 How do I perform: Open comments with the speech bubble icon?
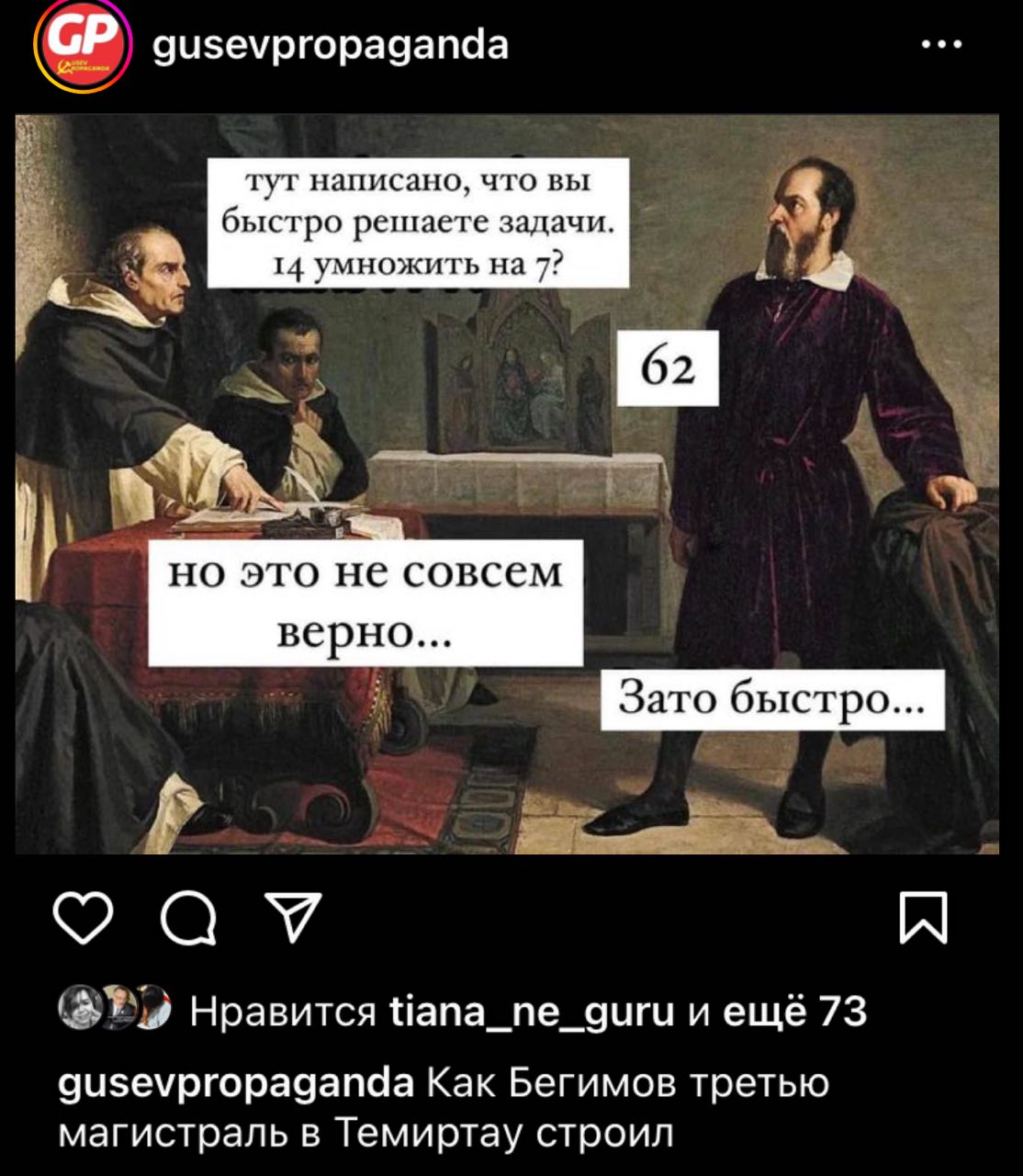pyautogui.click(x=188, y=920)
